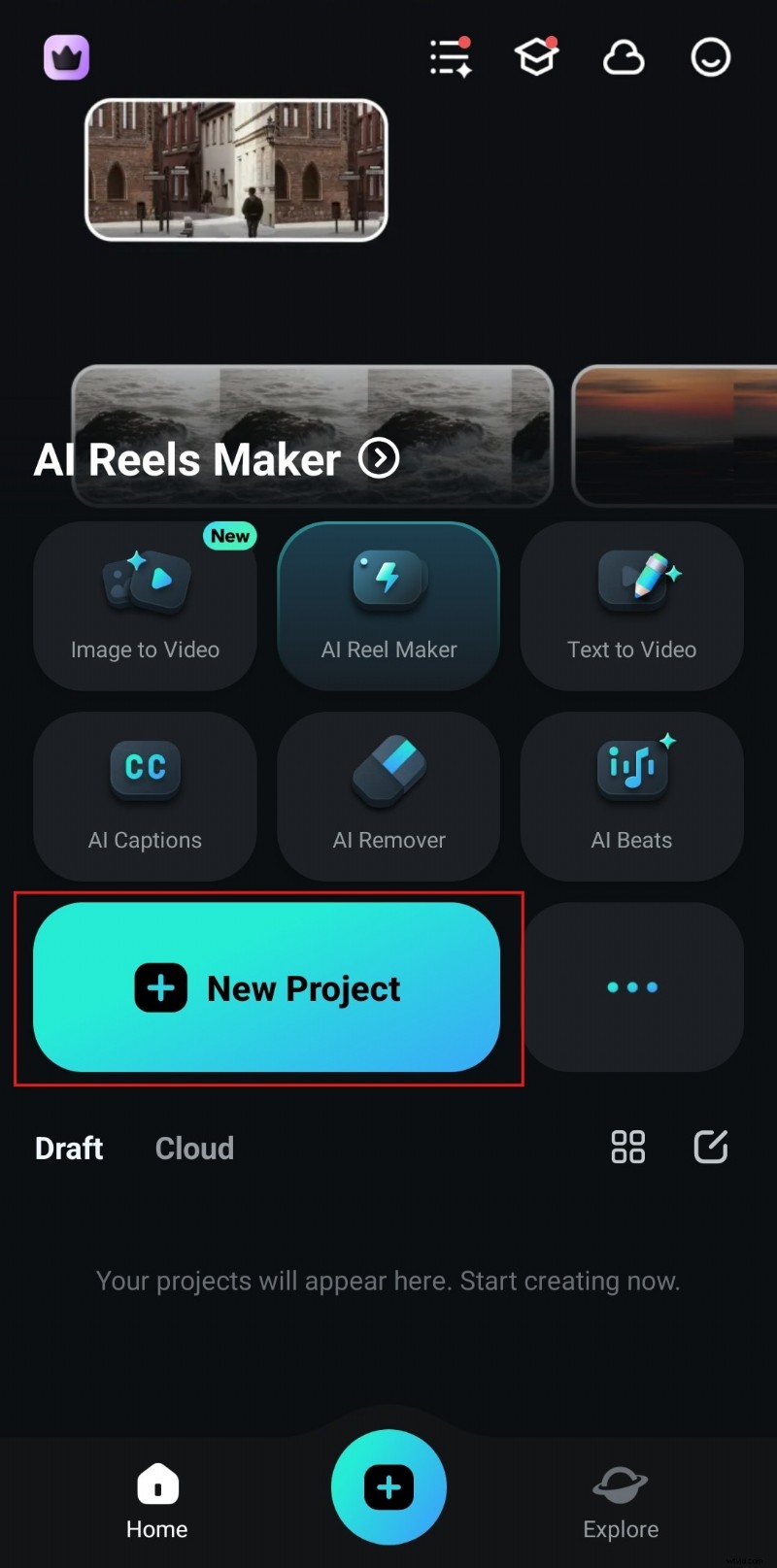This screenshot has height=1568, width=777.
Task: Open AI Remover tool
Action: coord(388,796)
